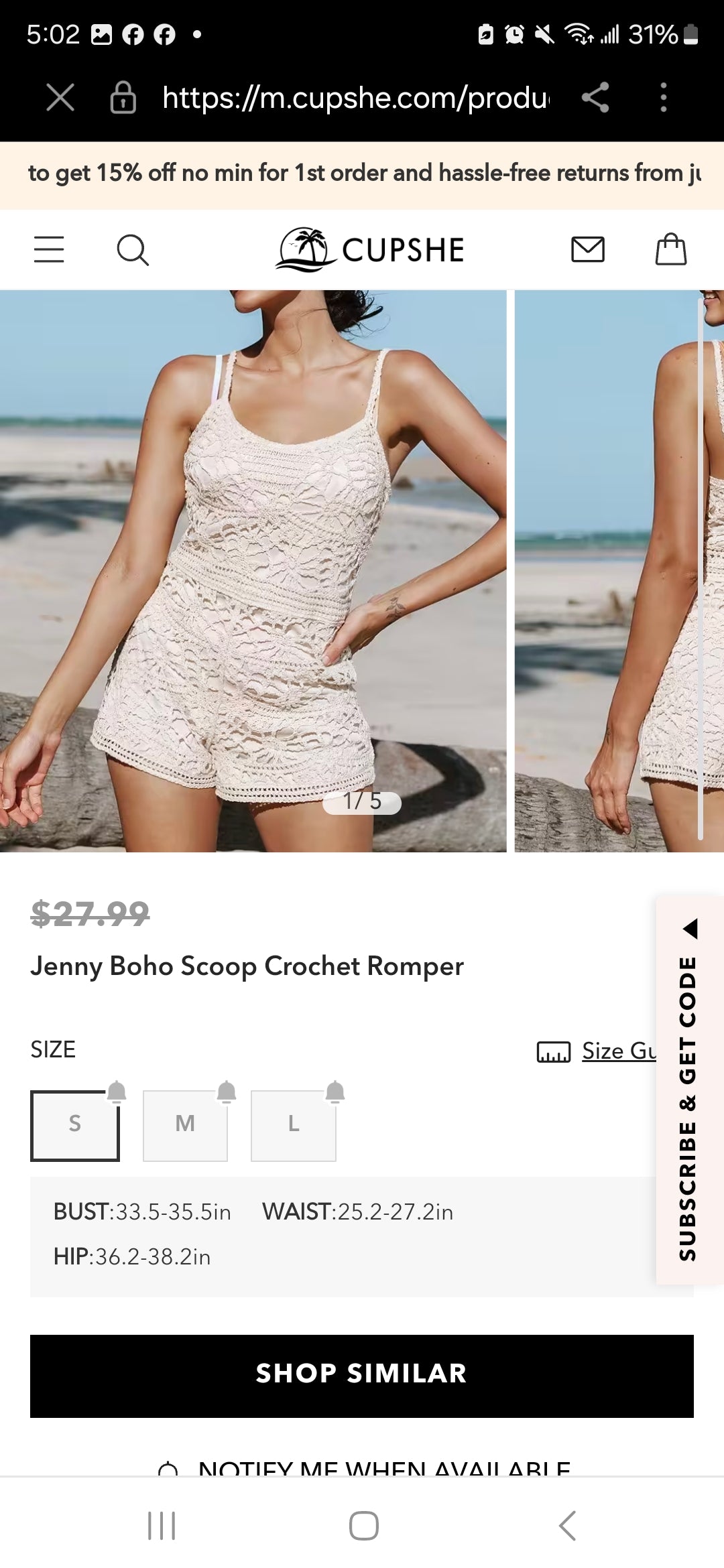The width and height of the screenshot is (724, 1568).
Task: Open the envelope messages icon
Action: click(588, 250)
